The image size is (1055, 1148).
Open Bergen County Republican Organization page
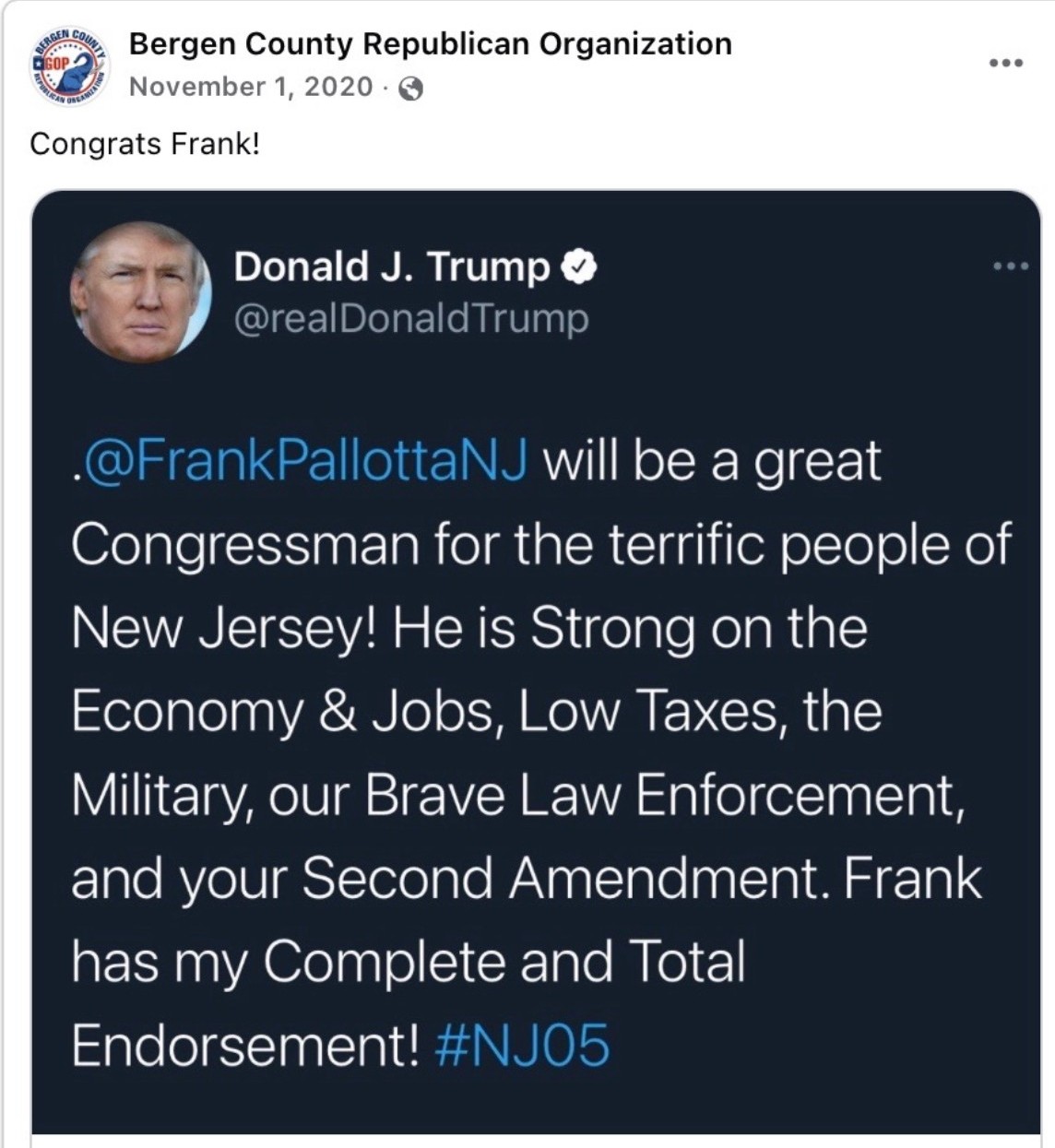430,43
